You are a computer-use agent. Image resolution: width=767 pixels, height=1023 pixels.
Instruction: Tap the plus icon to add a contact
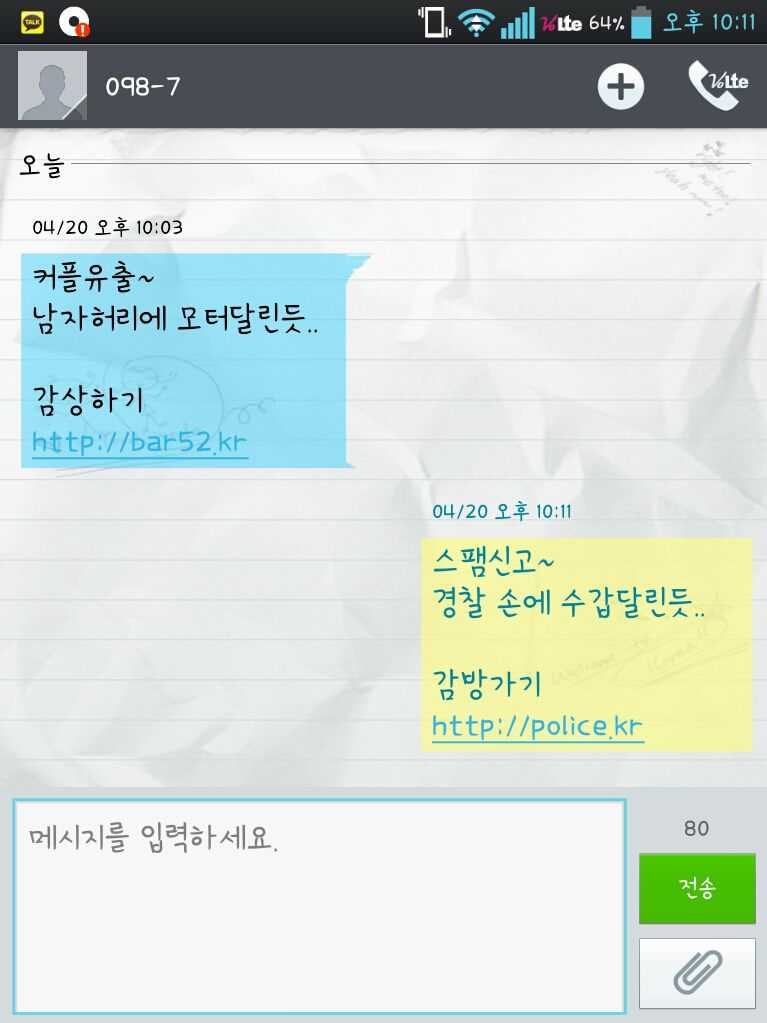tap(621, 87)
